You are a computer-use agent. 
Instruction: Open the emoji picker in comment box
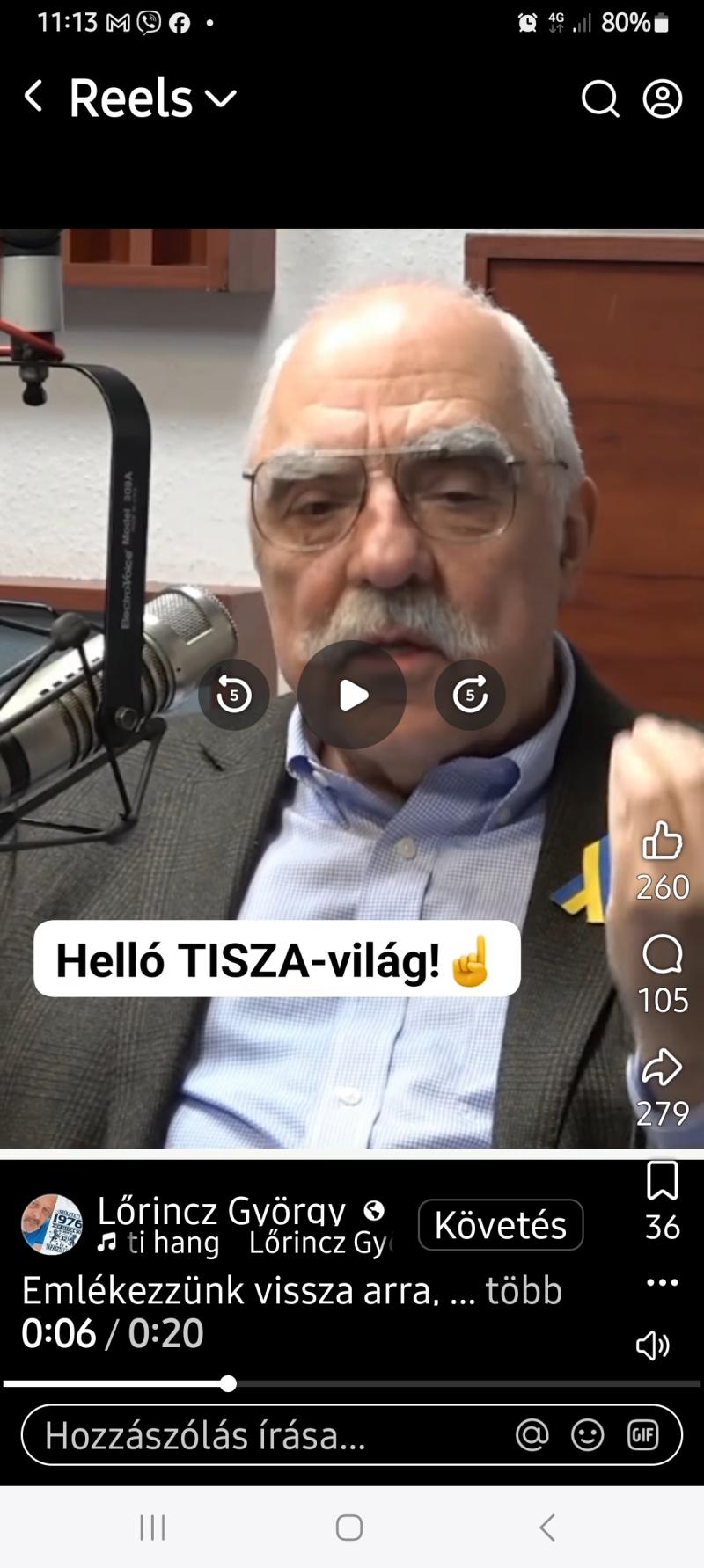pos(588,1435)
